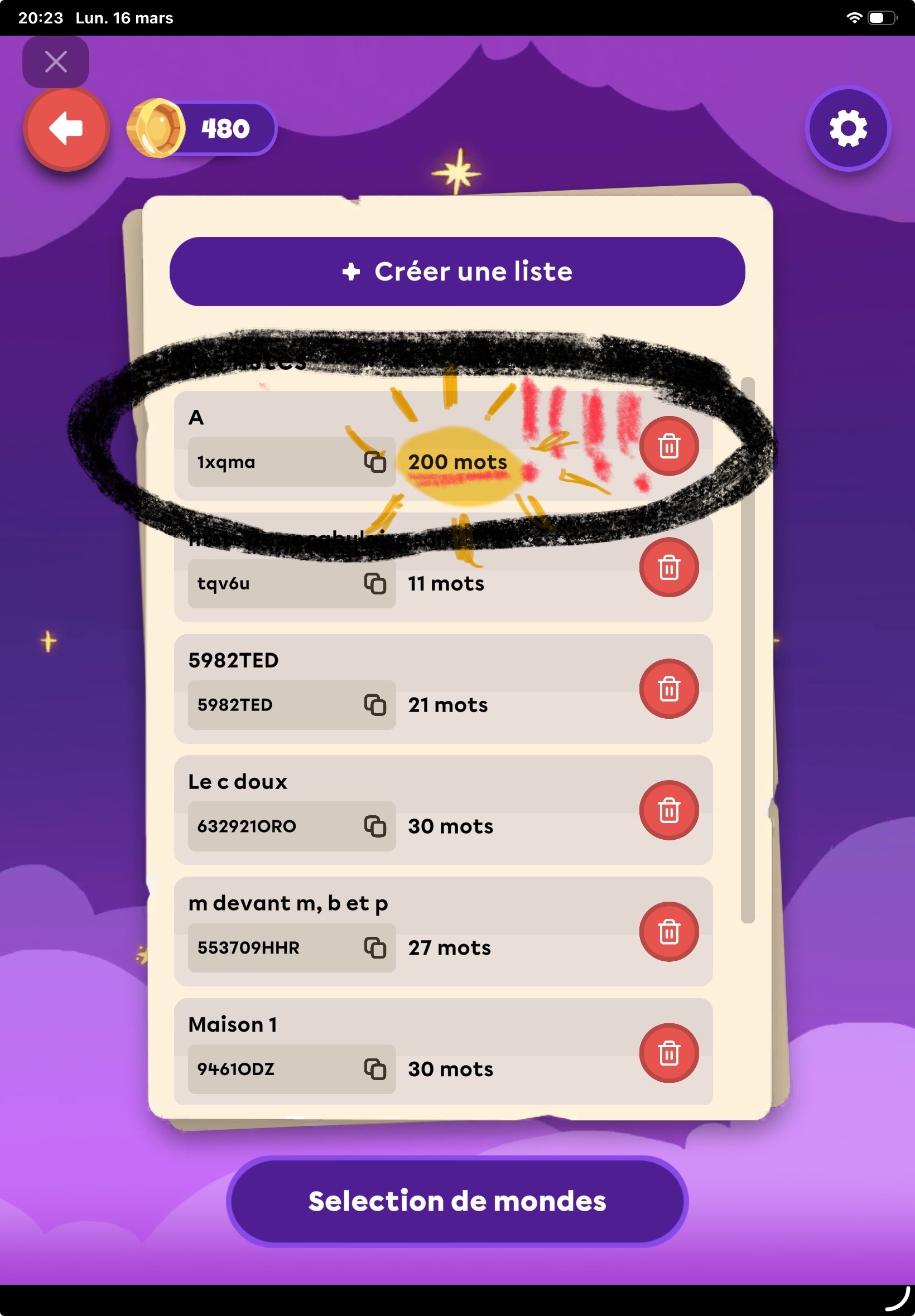Copy the code 632921ORO
Screen dimensions: 915x1316
tap(375, 827)
